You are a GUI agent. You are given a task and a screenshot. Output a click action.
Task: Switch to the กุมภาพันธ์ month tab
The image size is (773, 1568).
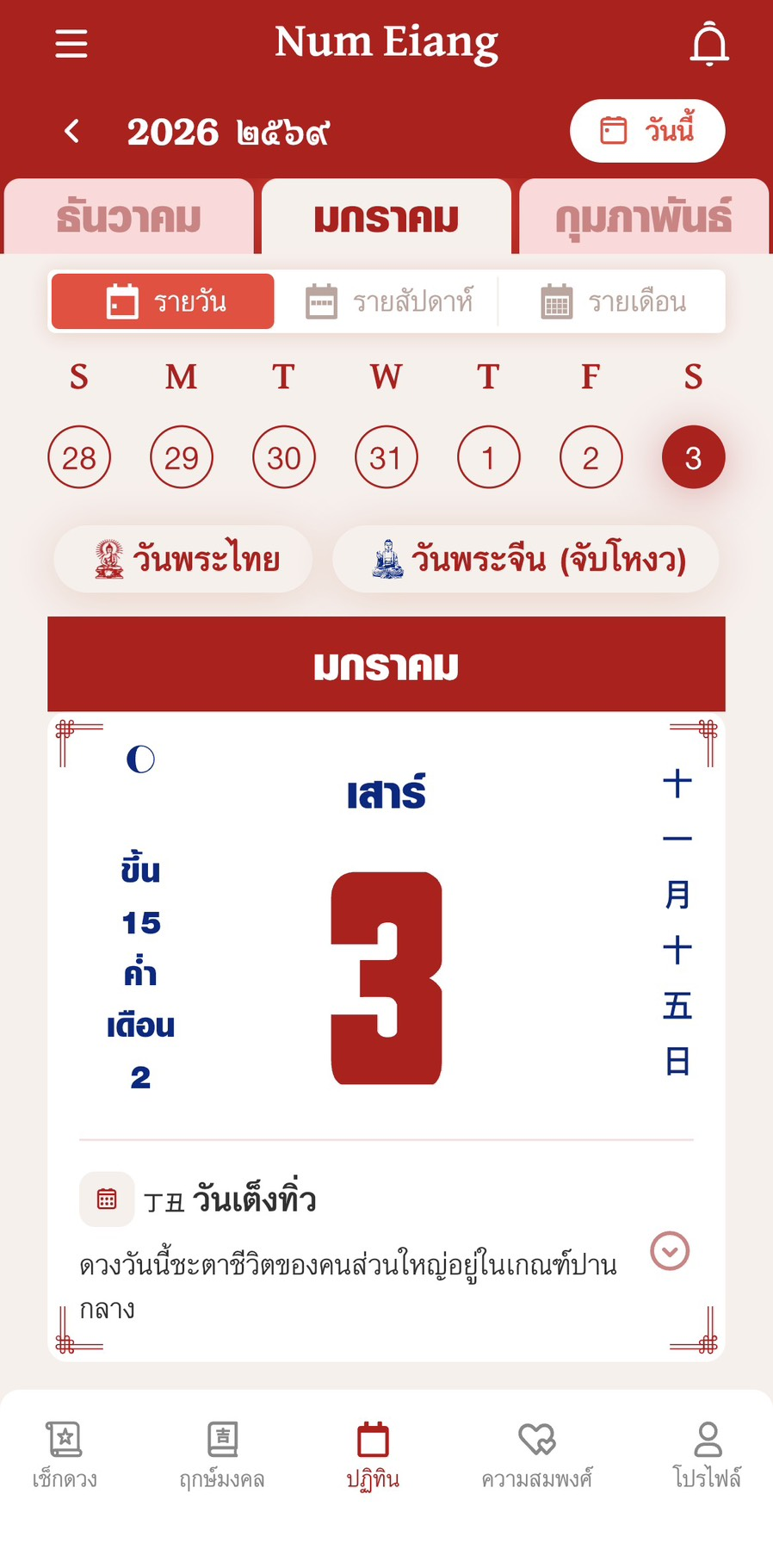pos(643,218)
